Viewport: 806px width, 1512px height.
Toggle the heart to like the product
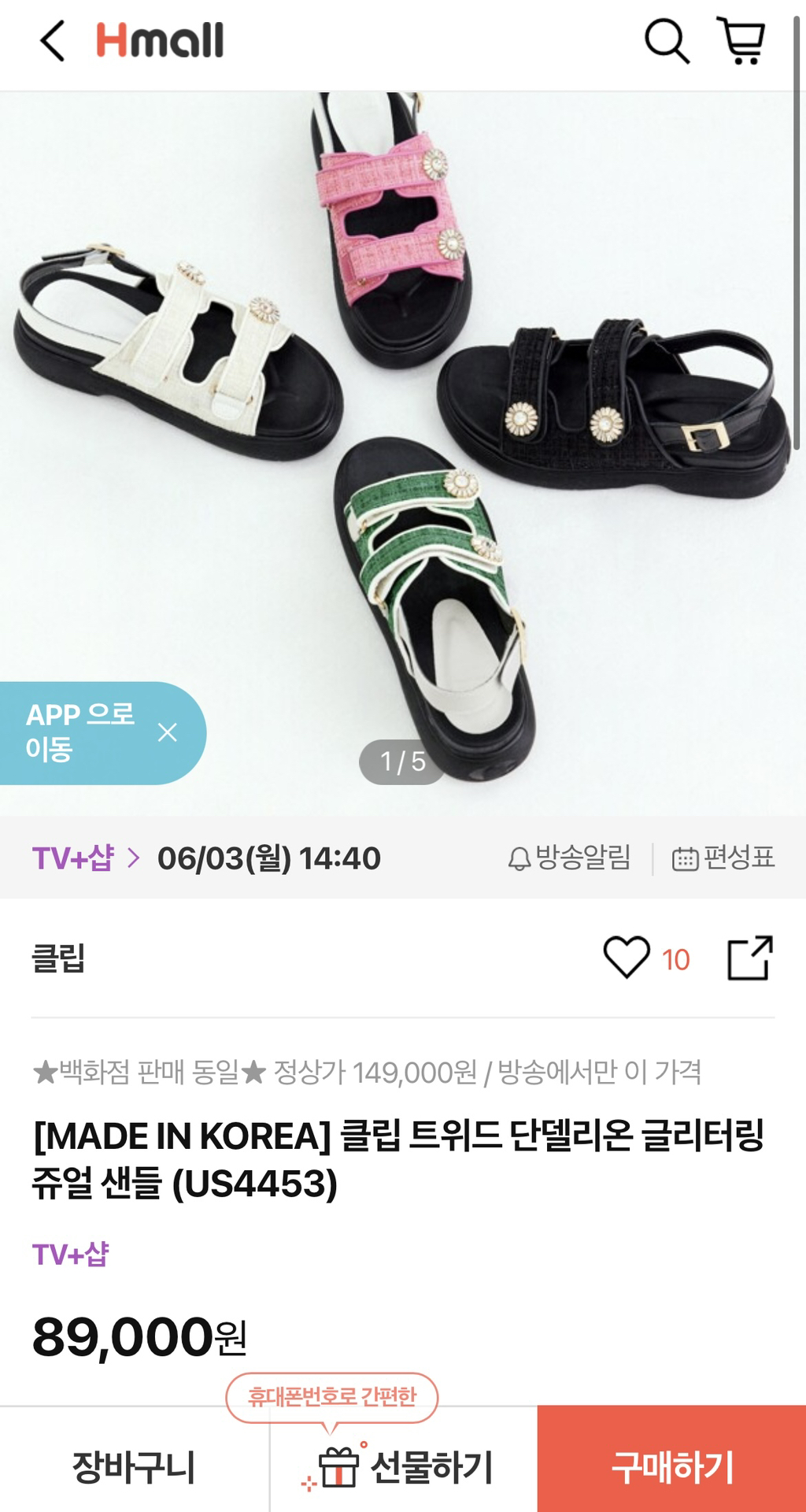626,956
